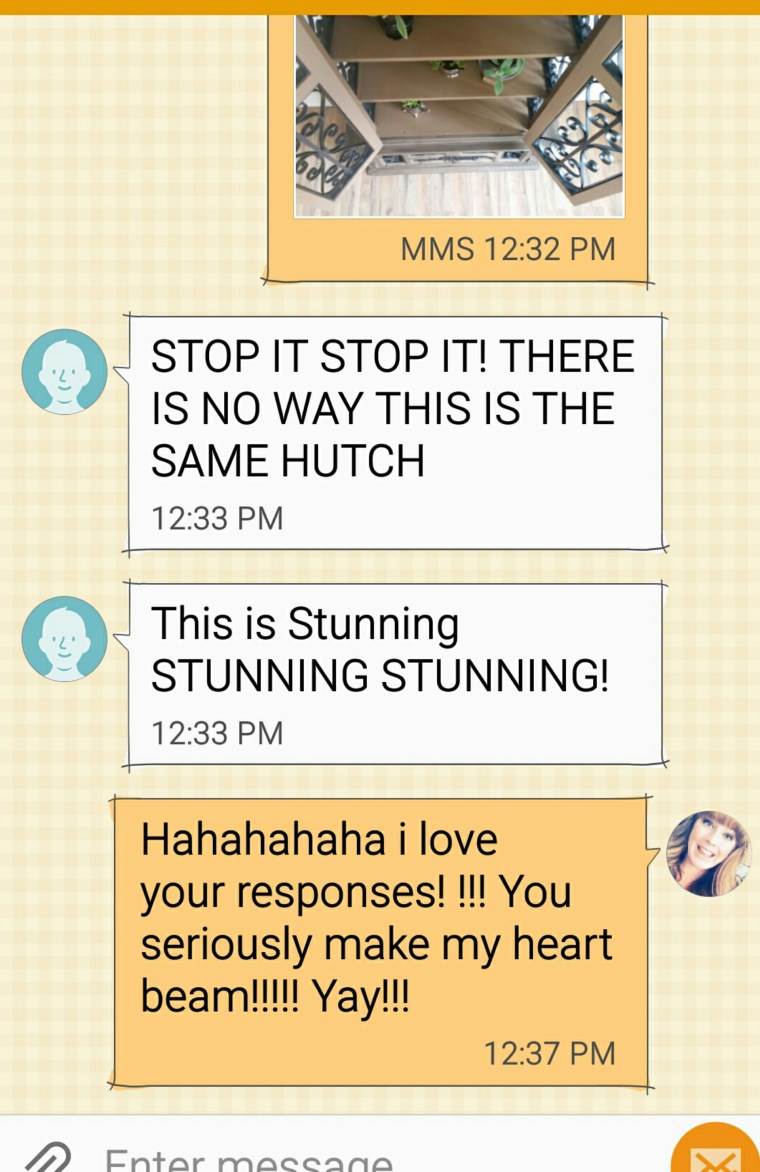760x1172 pixels.
Task: Open contact avatar beside the SAME HUTCH message
Action: pyautogui.click(x=64, y=371)
